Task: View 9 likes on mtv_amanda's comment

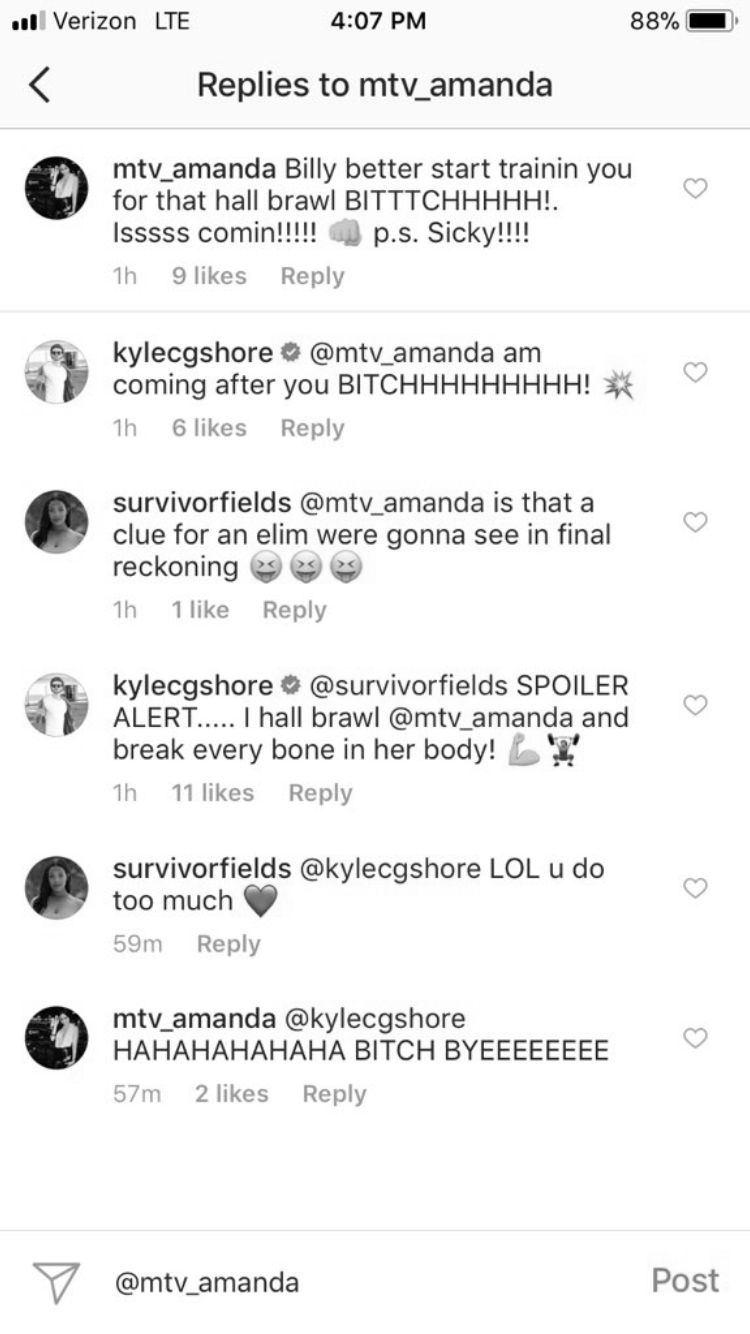Action: [x=209, y=276]
